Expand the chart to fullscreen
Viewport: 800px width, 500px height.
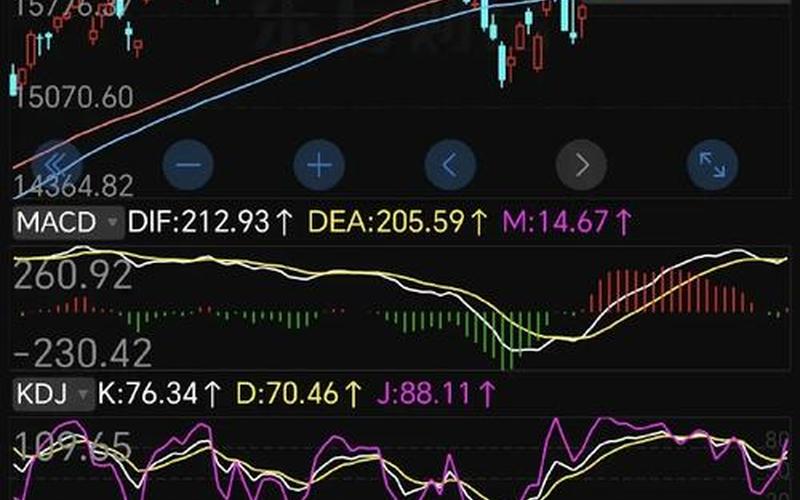713,165
